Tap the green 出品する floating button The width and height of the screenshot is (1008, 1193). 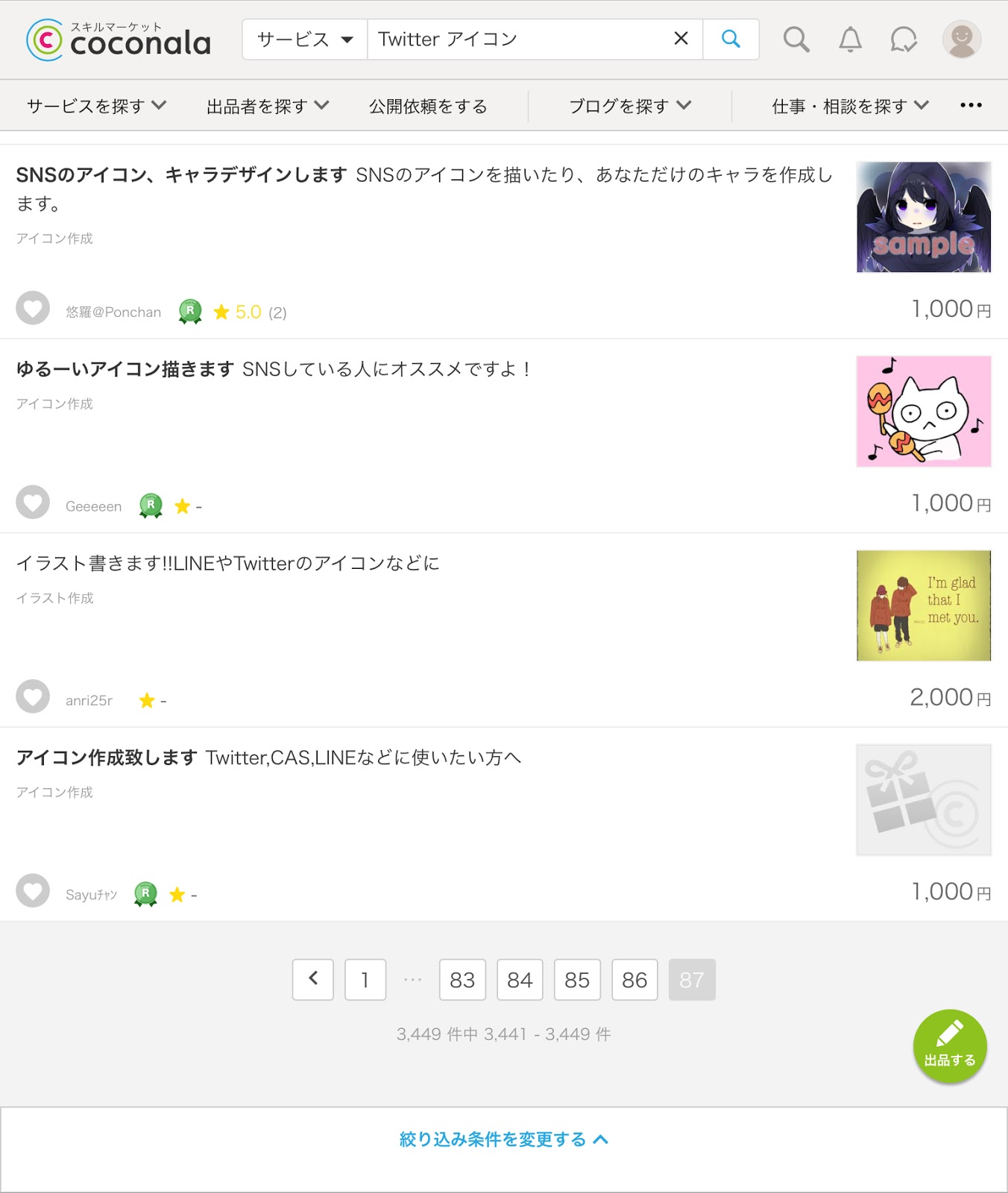950,1045
